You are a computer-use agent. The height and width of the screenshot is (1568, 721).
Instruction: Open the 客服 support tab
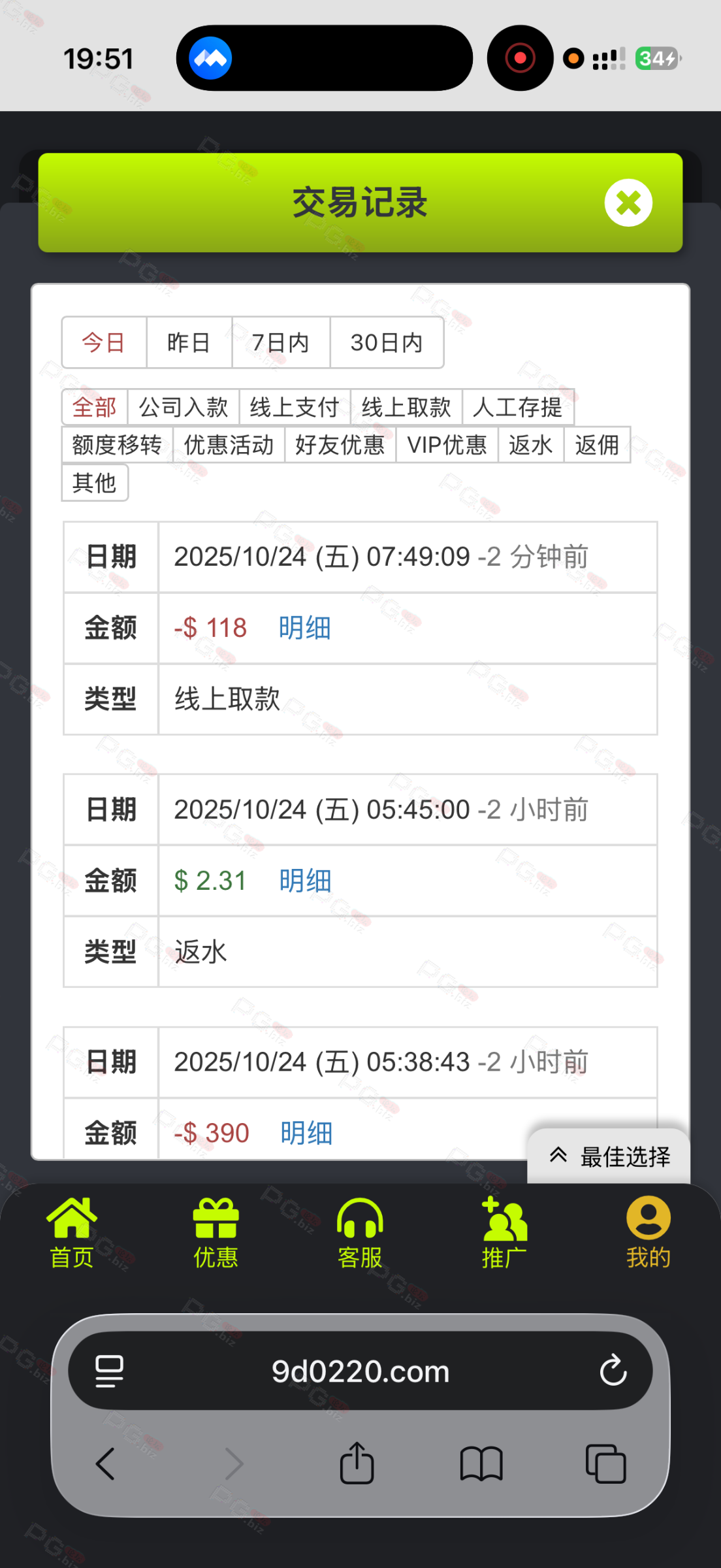point(360,1232)
